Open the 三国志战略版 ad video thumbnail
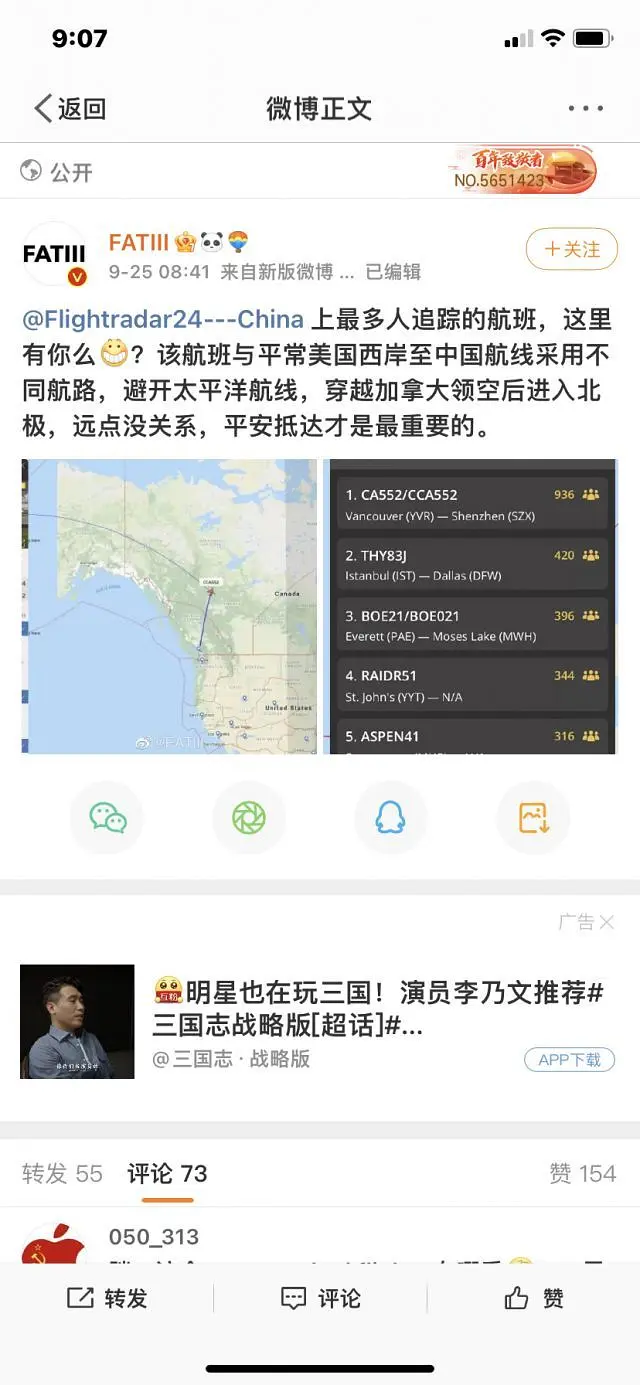Screen dimensions: 640x1385 point(77,1021)
